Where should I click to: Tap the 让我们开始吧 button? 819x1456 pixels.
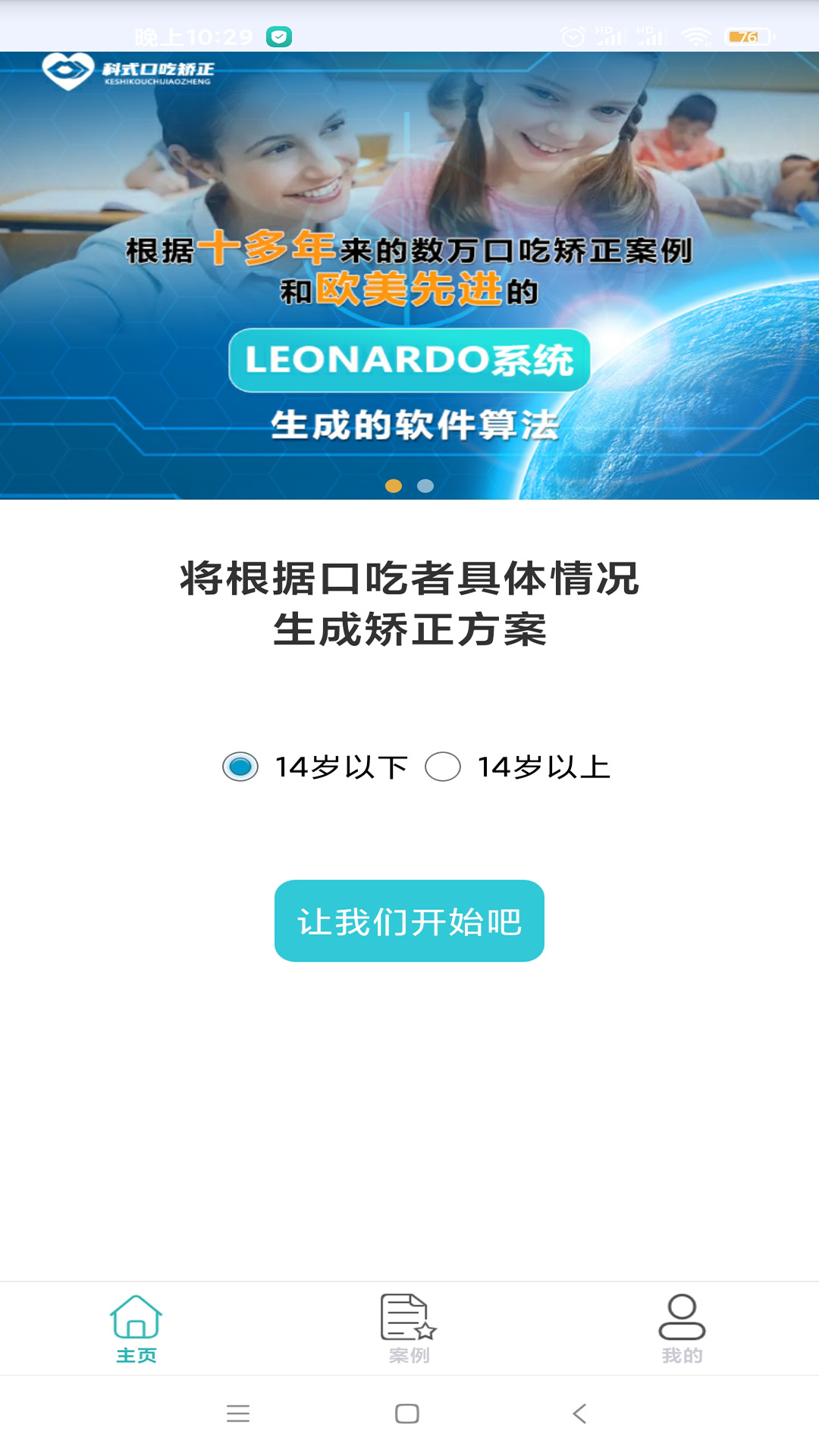point(409,921)
